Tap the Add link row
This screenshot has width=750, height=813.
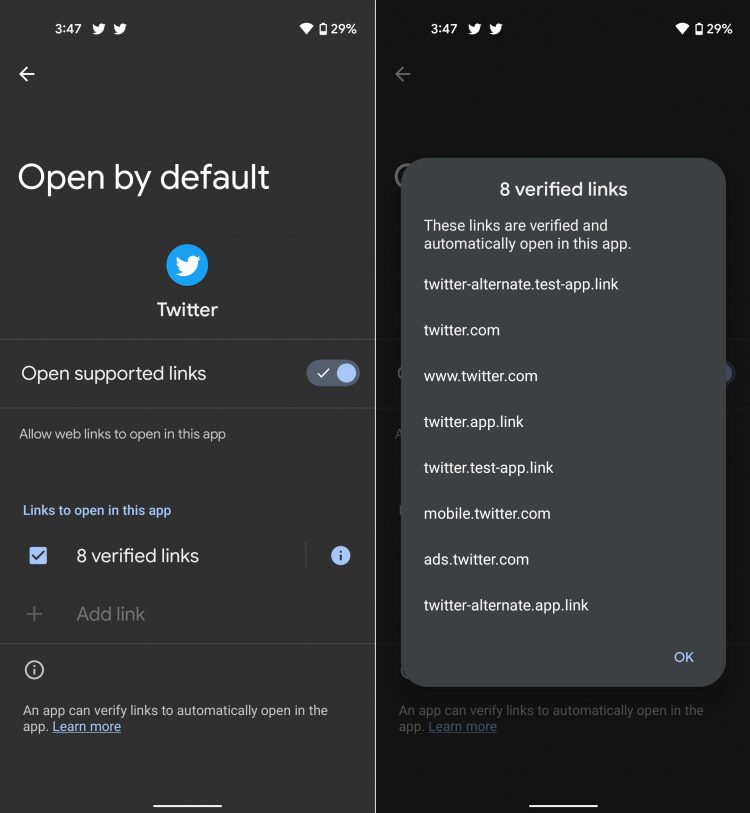point(111,614)
